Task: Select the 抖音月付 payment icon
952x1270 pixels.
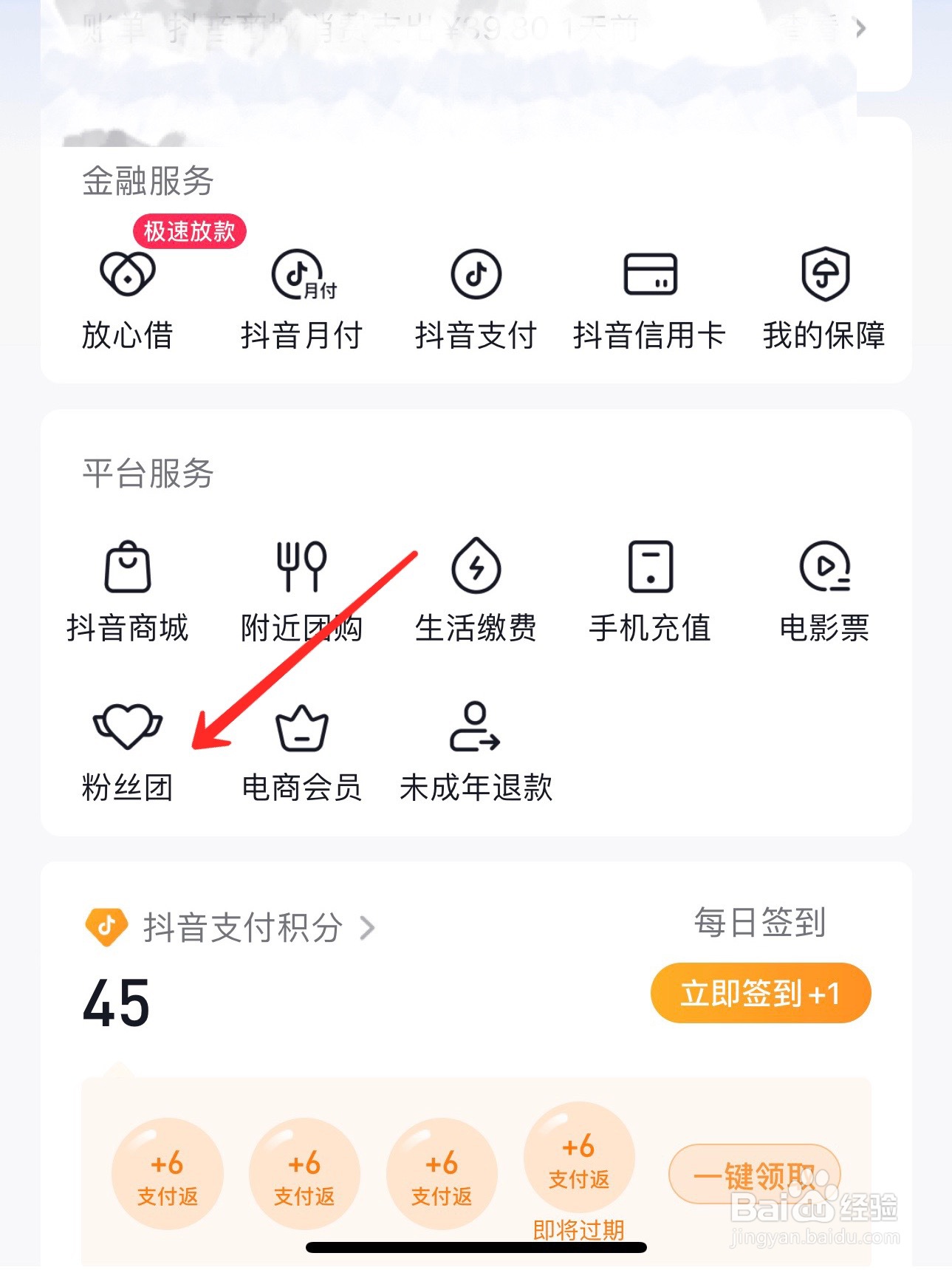Action: click(x=302, y=294)
